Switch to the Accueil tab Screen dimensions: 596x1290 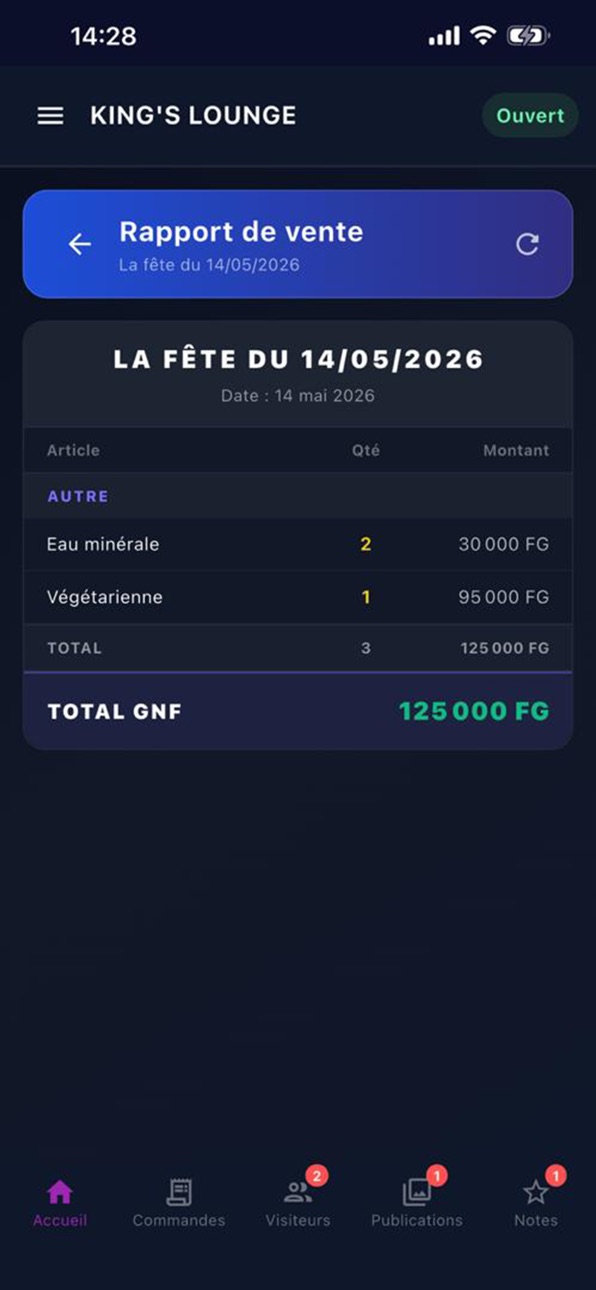(x=60, y=1202)
